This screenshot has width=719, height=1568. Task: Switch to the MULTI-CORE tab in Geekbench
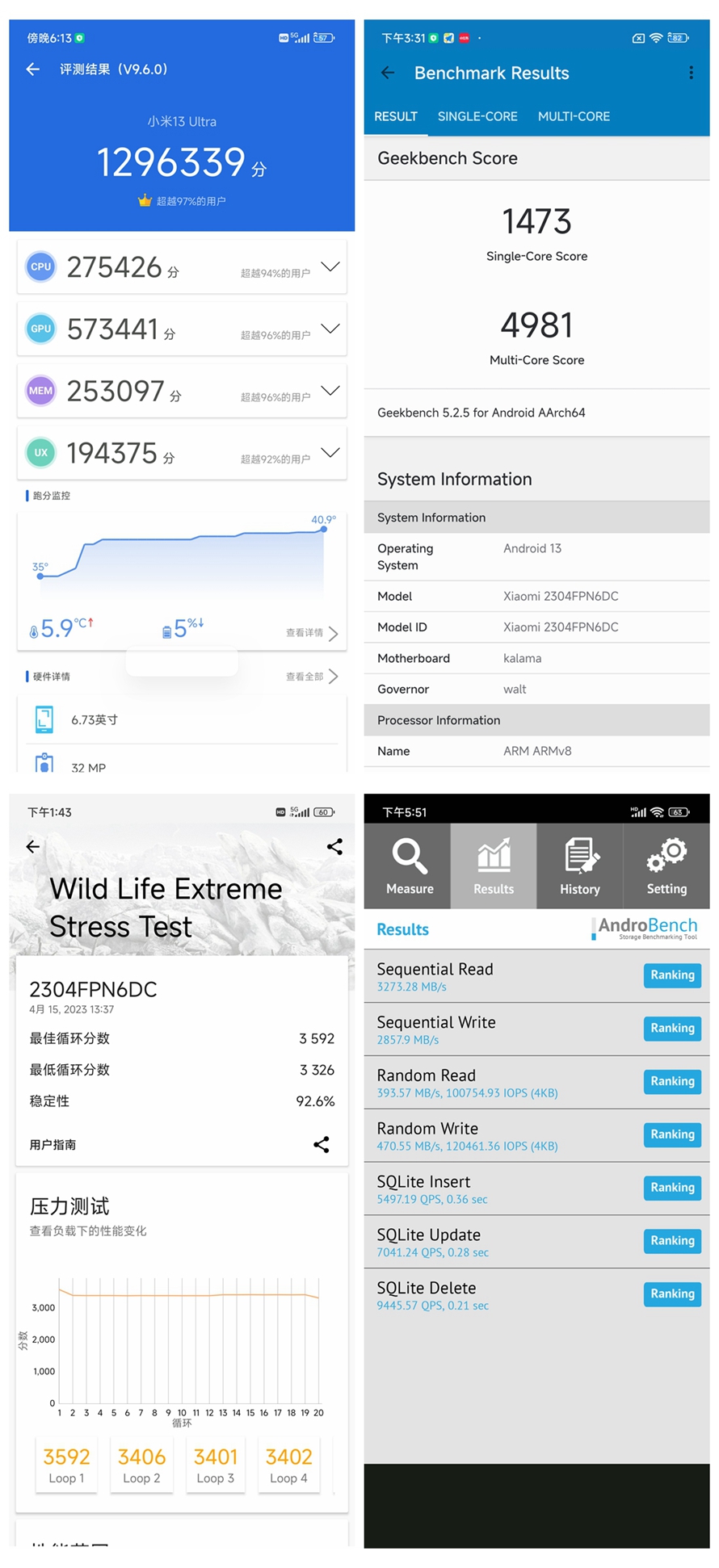point(574,116)
